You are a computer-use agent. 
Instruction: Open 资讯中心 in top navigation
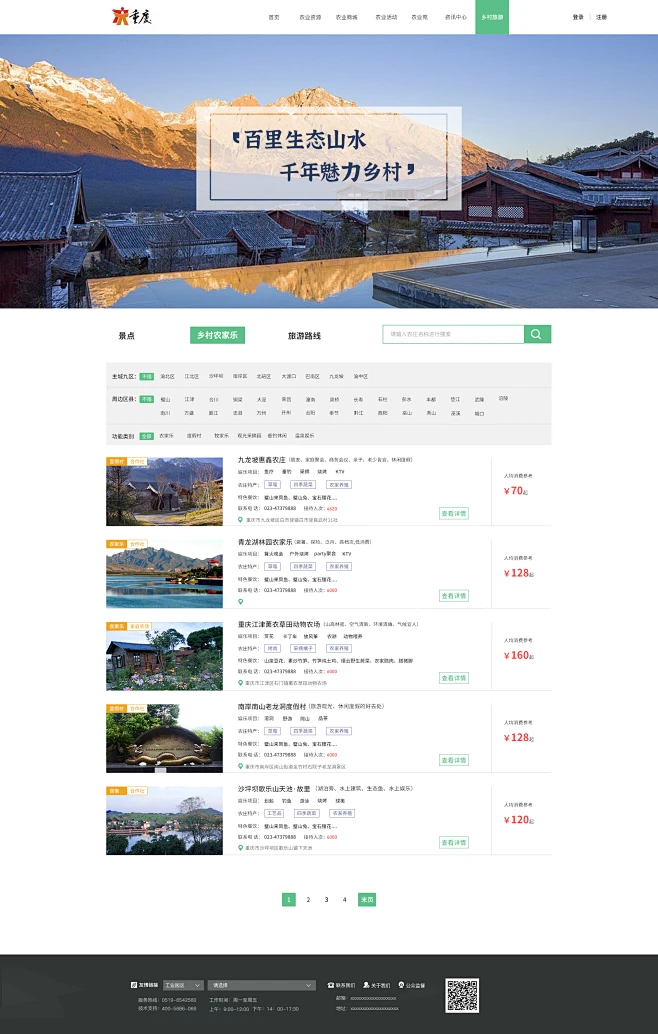(456, 17)
